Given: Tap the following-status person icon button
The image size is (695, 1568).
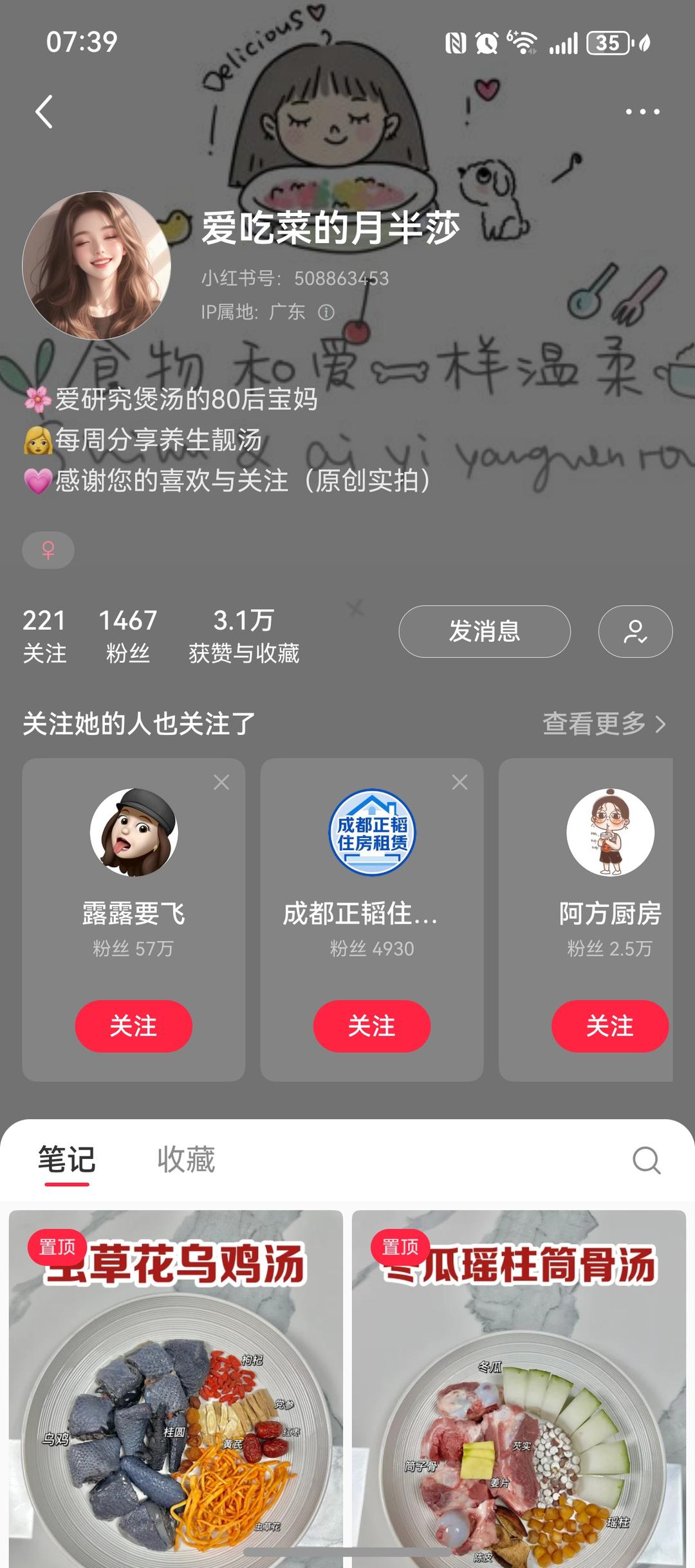Looking at the screenshot, I should click(x=635, y=631).
